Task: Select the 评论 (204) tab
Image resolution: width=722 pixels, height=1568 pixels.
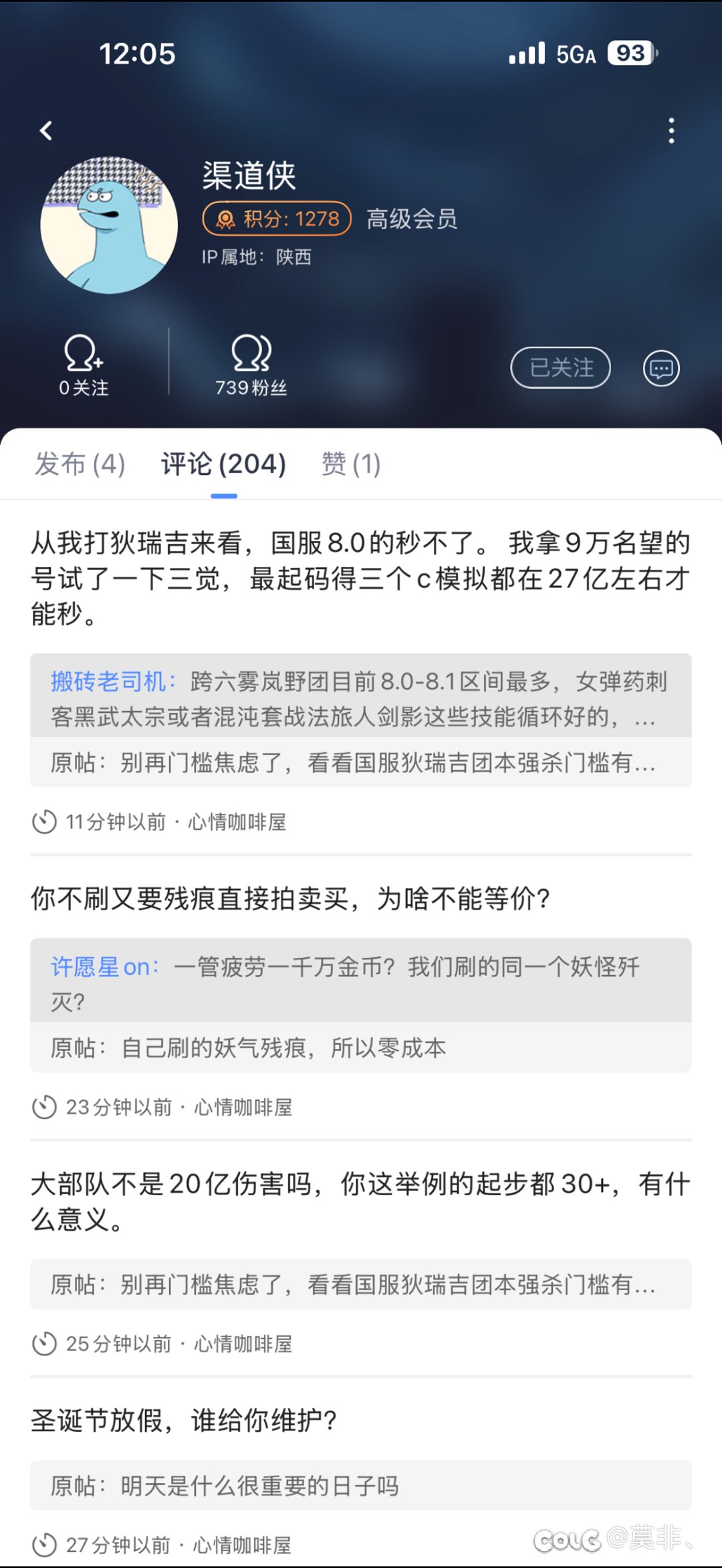Action: click(x=223, y=464)
